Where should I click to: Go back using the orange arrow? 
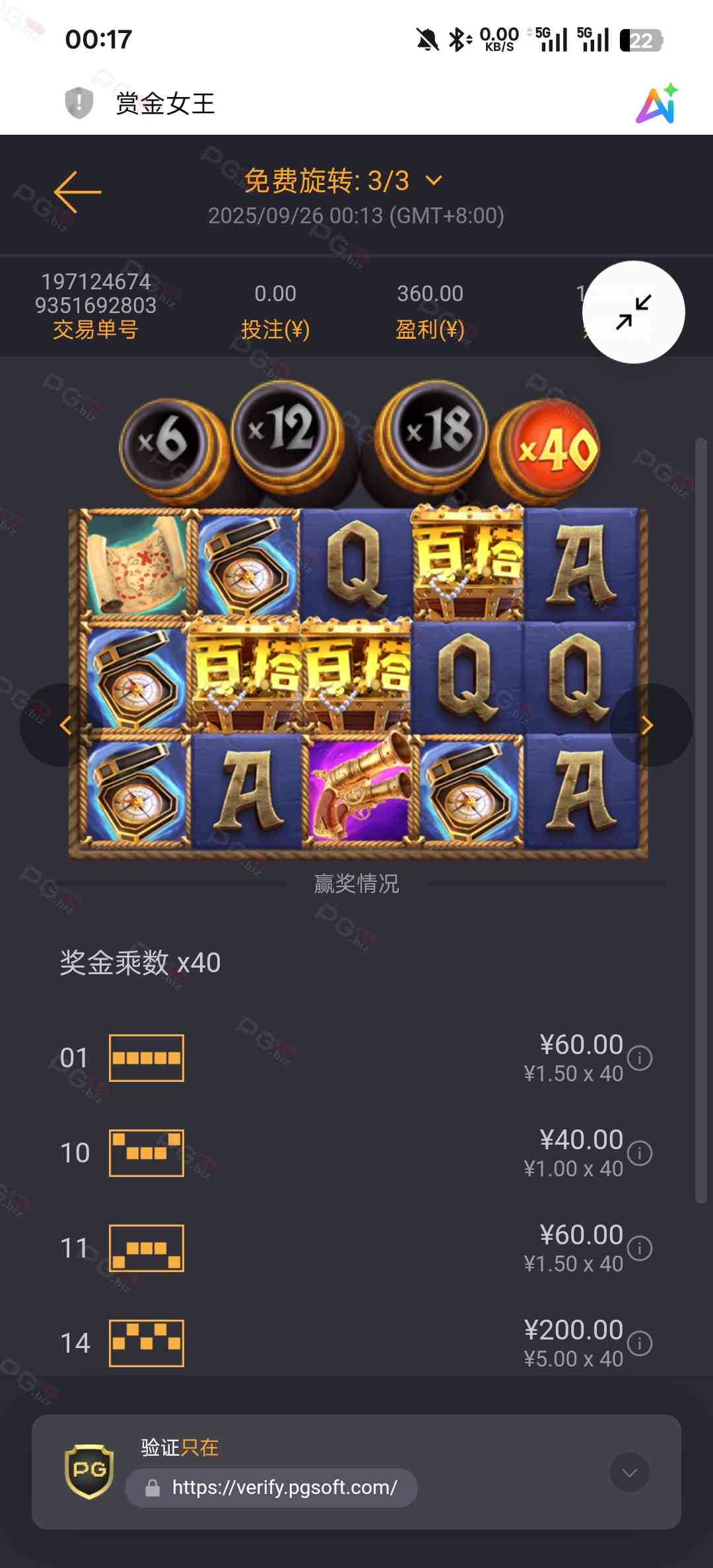(x=78, y=192)
